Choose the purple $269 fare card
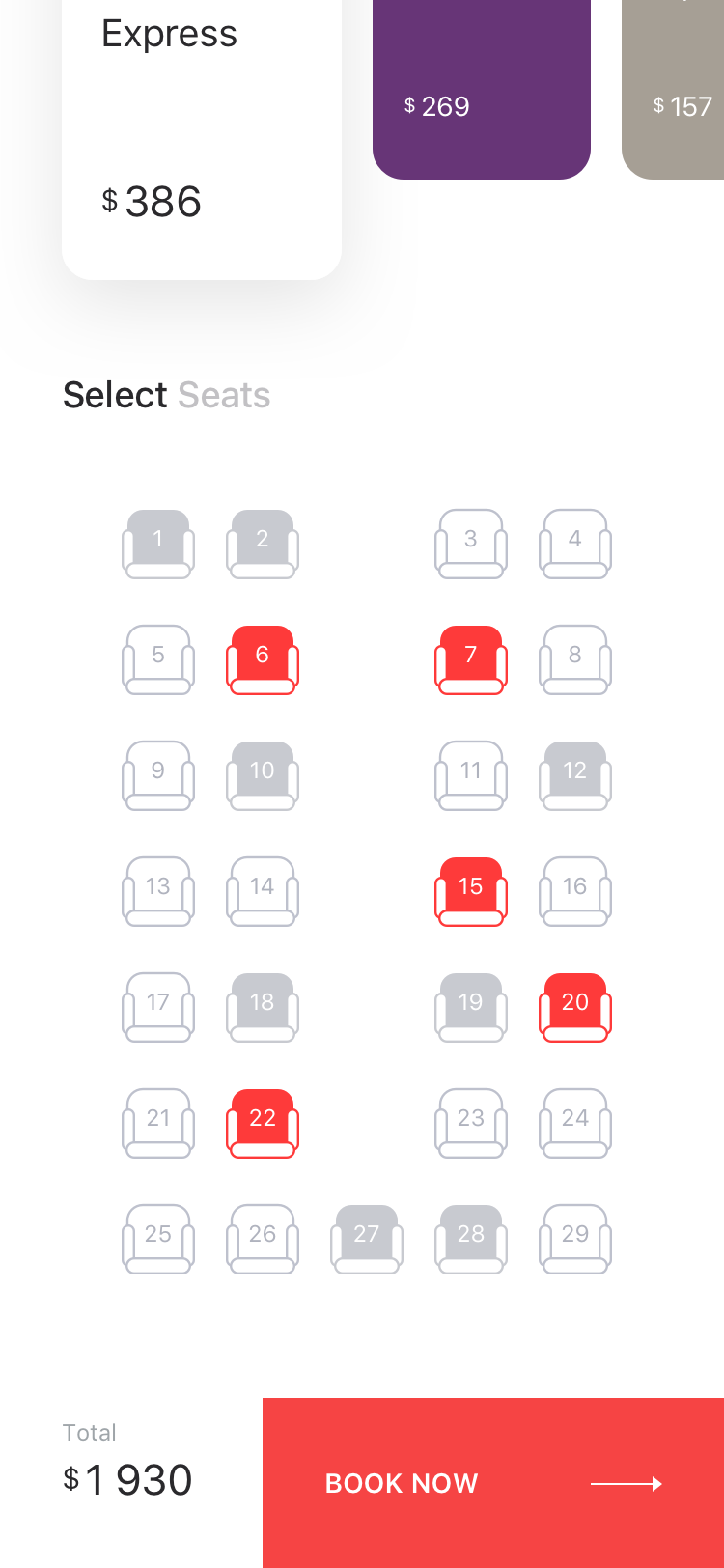This screenshot has width=724, height=1568. pos(482,90)
